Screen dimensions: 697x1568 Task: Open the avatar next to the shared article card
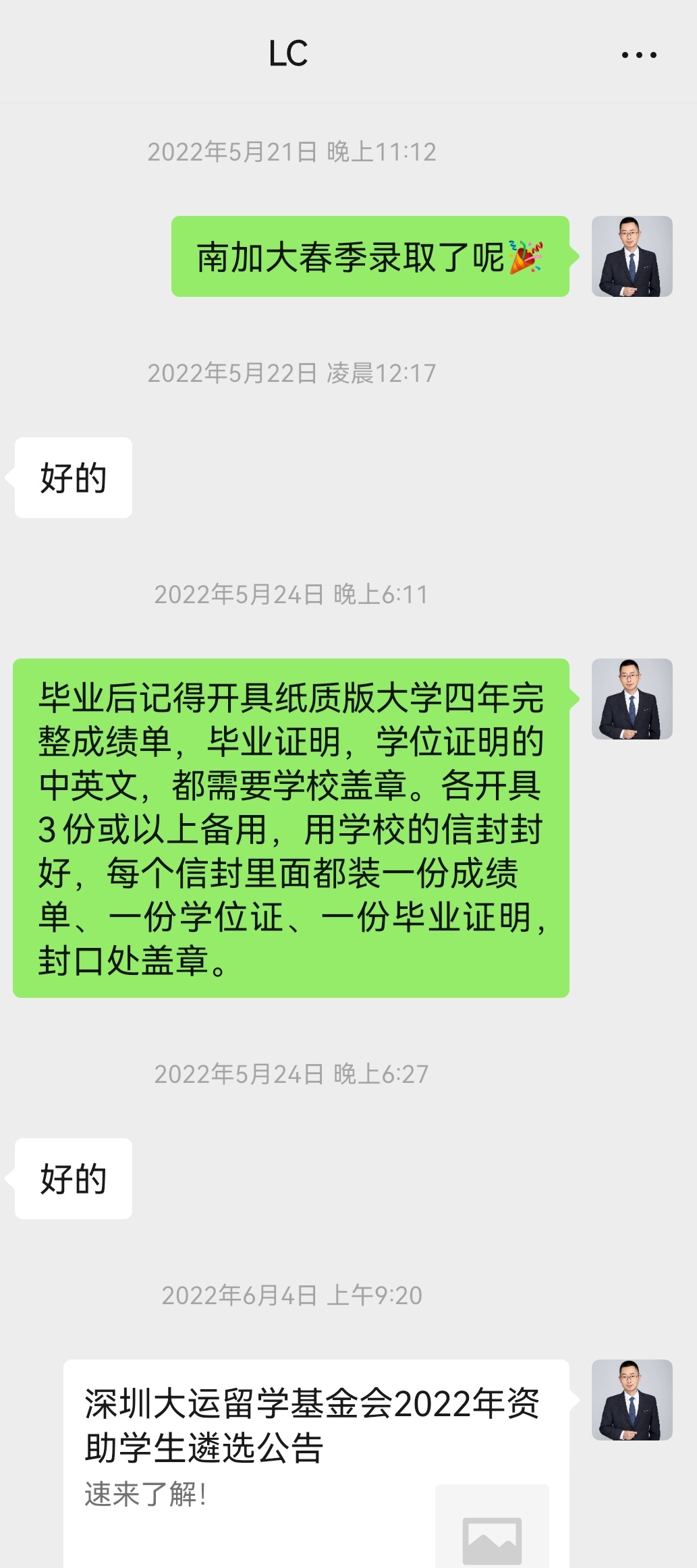(632, 1400)
